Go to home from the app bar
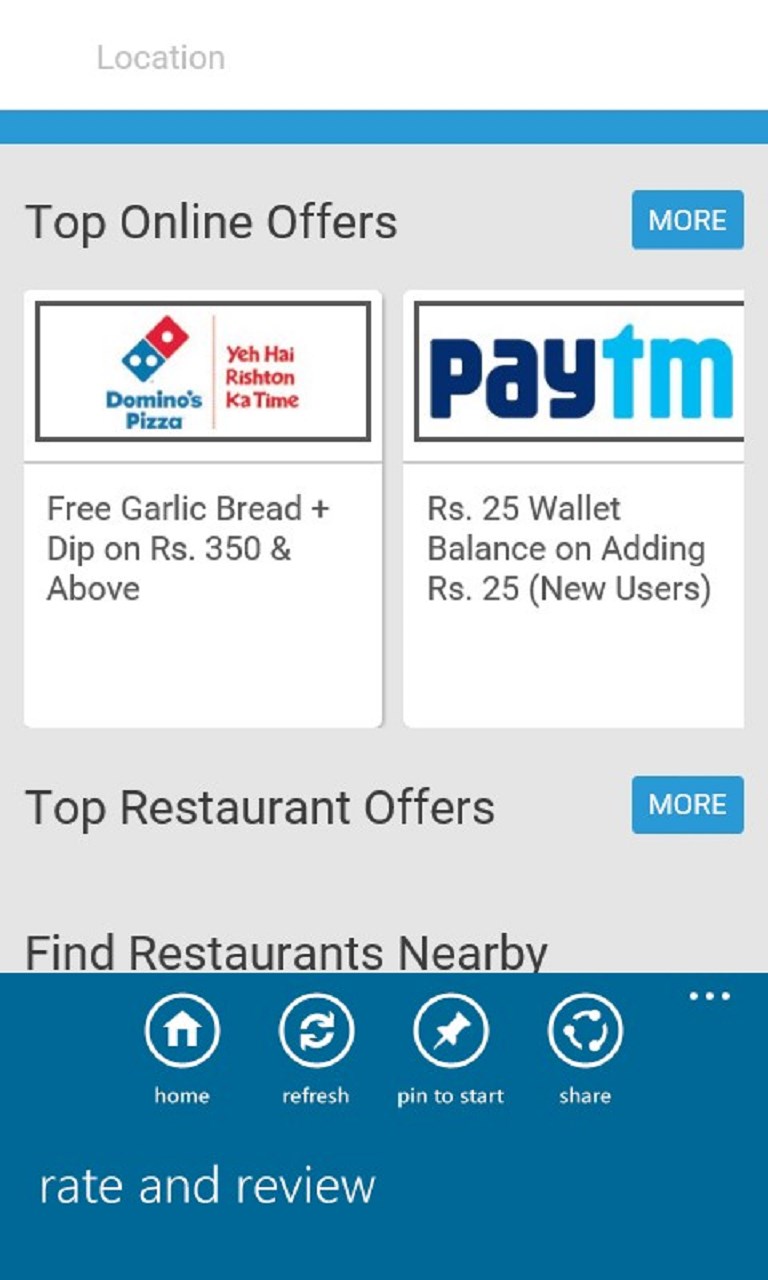The image size is (768, 1280). click(x=182, y=1031)
